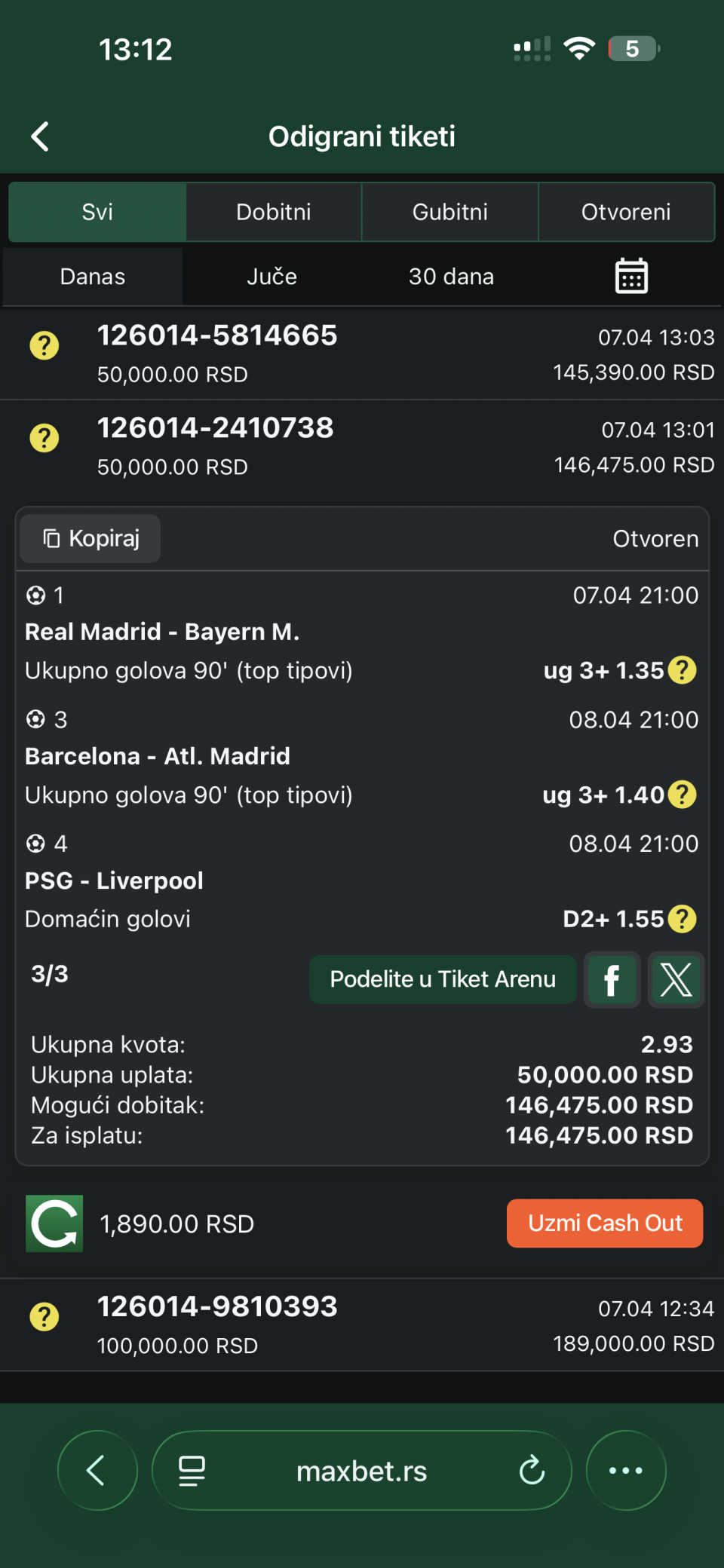Share ticket on X
This screenshot has height=1568, width=724.
(x=676, y=980)
